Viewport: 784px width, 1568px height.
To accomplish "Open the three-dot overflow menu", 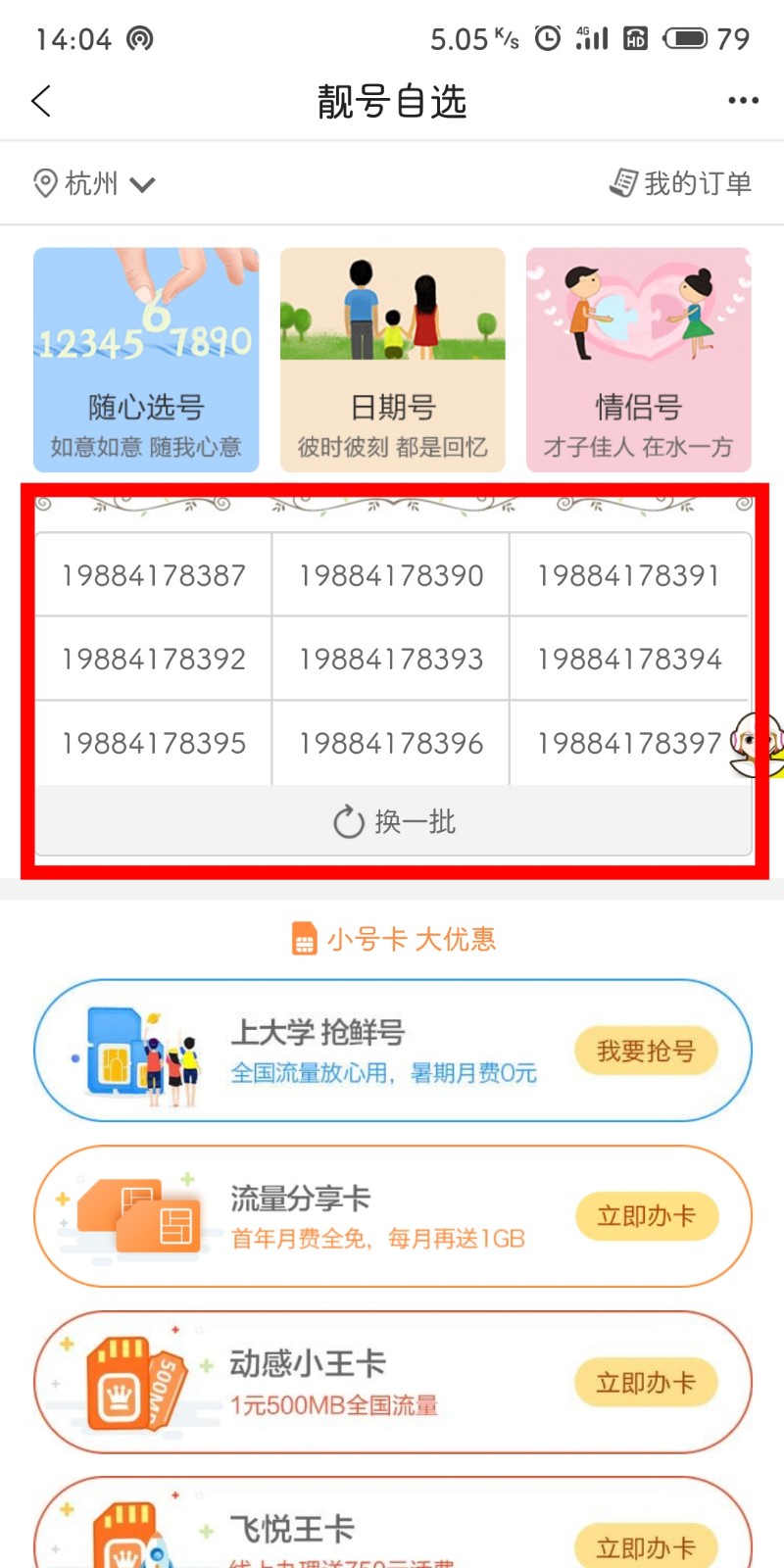I will (743, 101).
